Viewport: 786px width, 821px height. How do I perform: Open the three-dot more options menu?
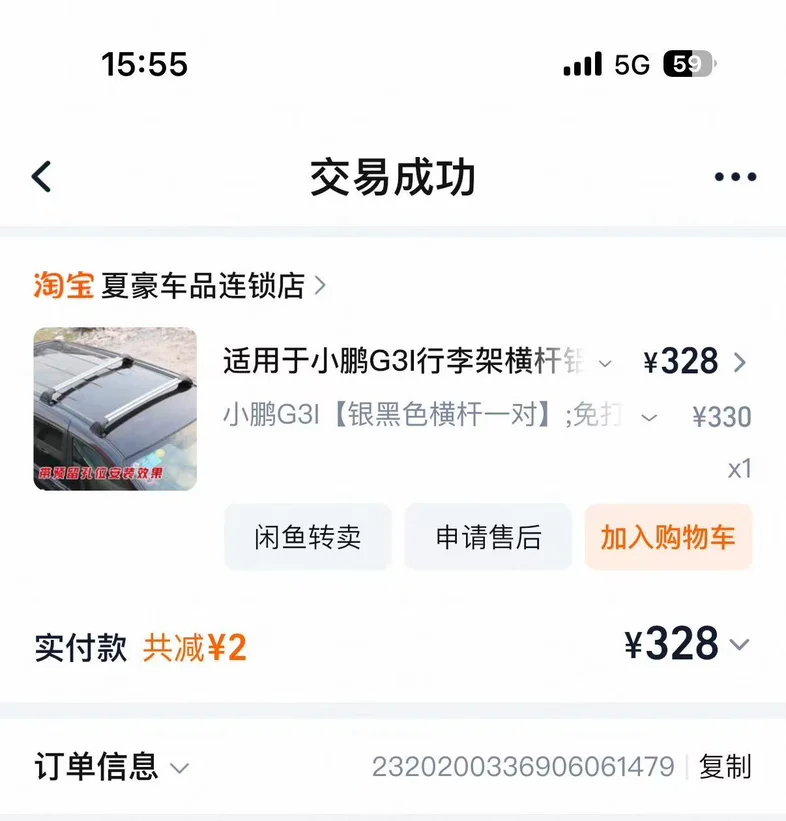(735, 177)
